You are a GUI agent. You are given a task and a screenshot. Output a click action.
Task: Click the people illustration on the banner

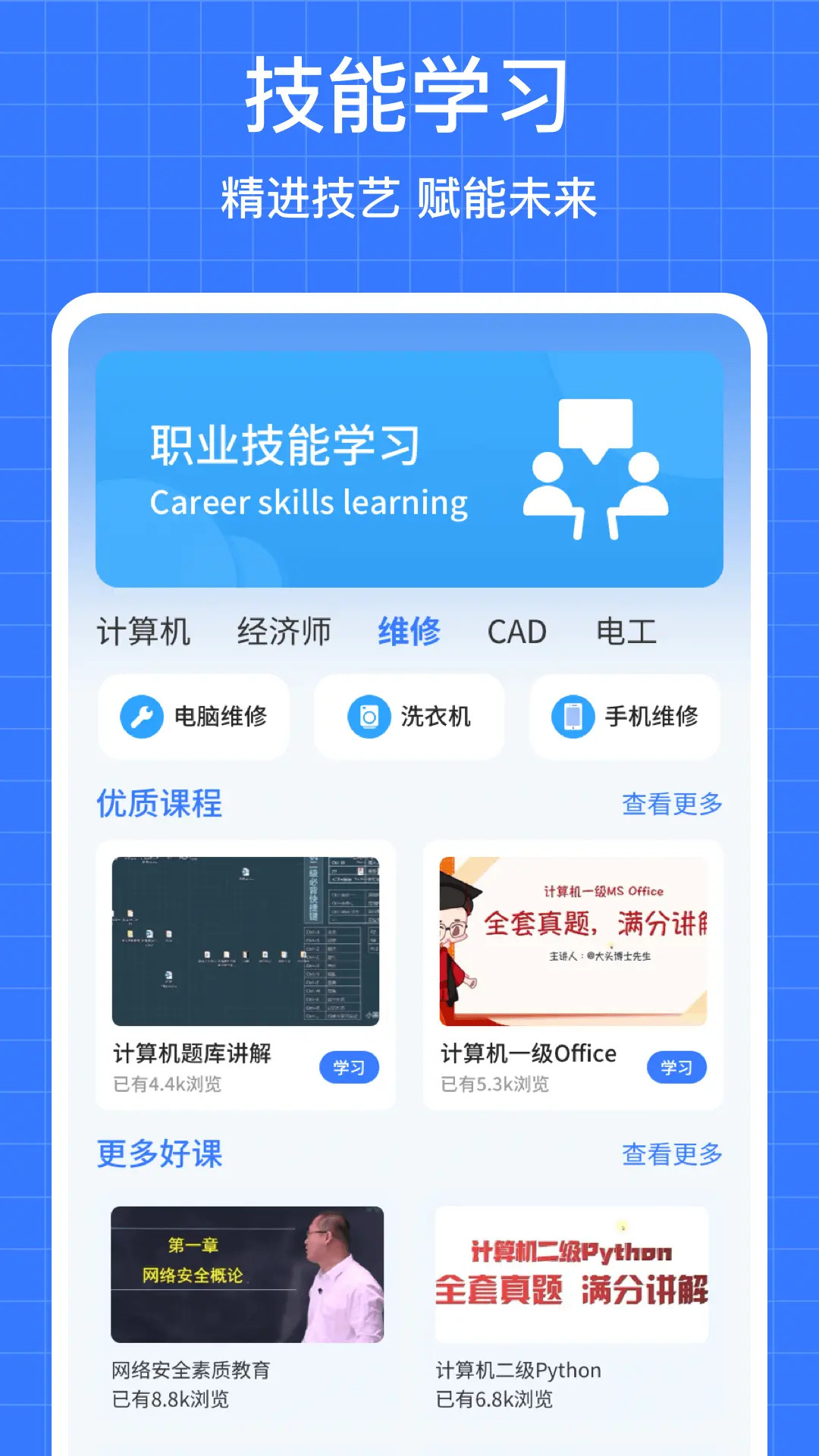[599, 497]
